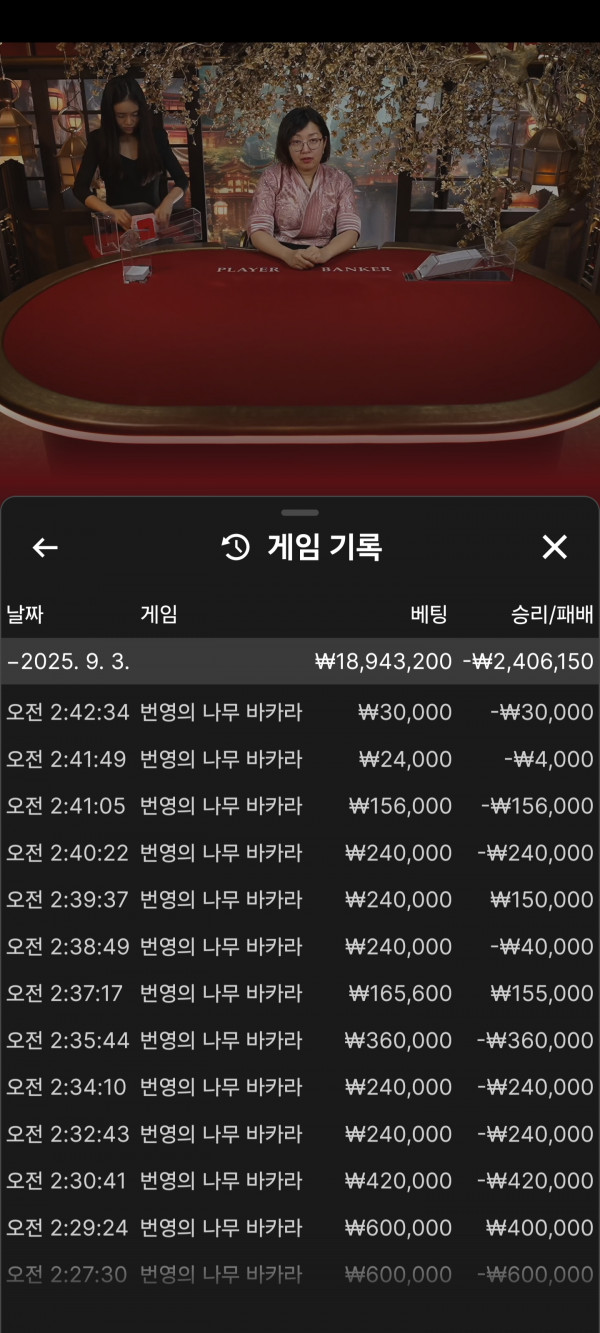This screenshot has height=1333, width=600.
Task: Open the 오전 2:37:17 game record
Action: [300, 993]
